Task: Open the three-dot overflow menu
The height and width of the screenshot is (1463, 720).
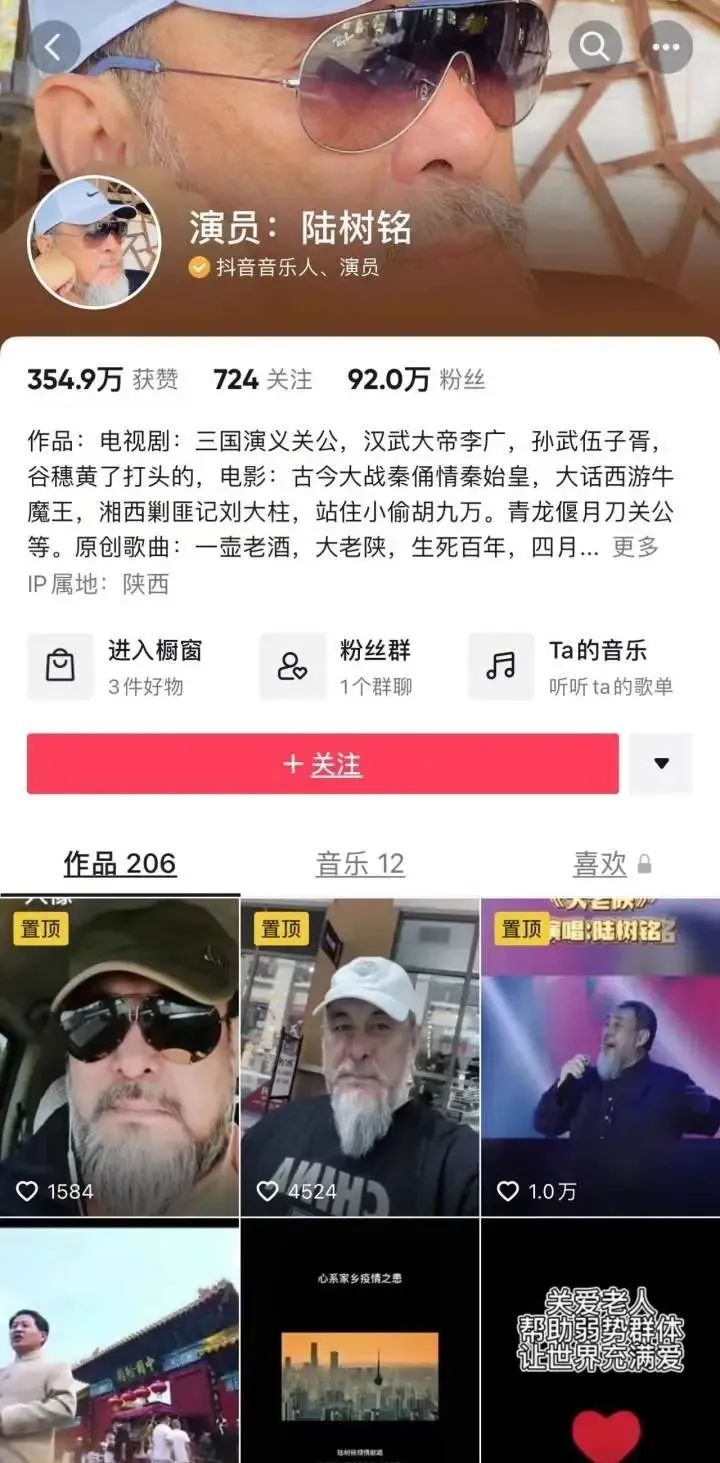Action: 665,47
